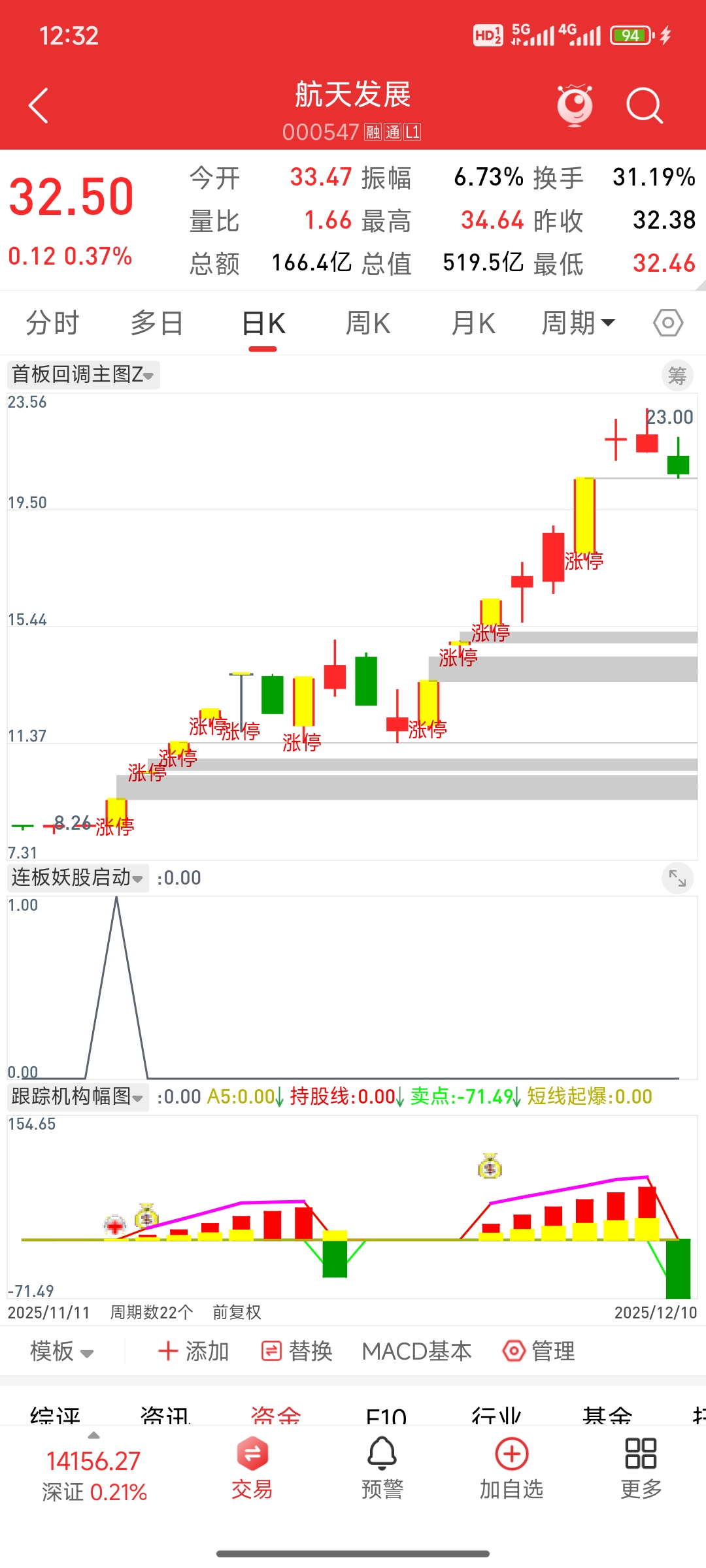706x1568 pixels.
Task: Tap 替换 to replace indicator
Action: tap(297, 1351)
